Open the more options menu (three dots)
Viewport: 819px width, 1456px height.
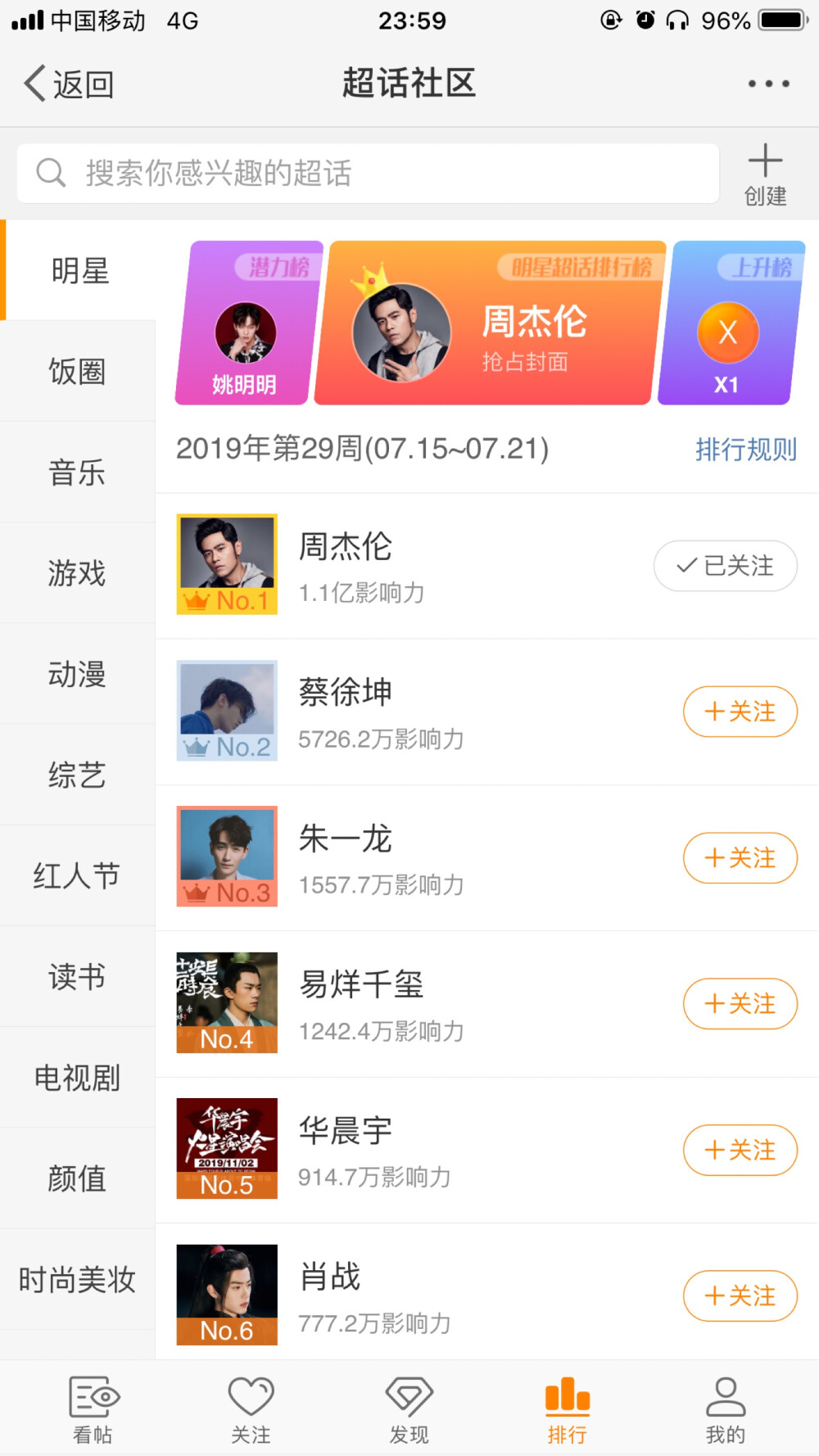tap(767, 83)
